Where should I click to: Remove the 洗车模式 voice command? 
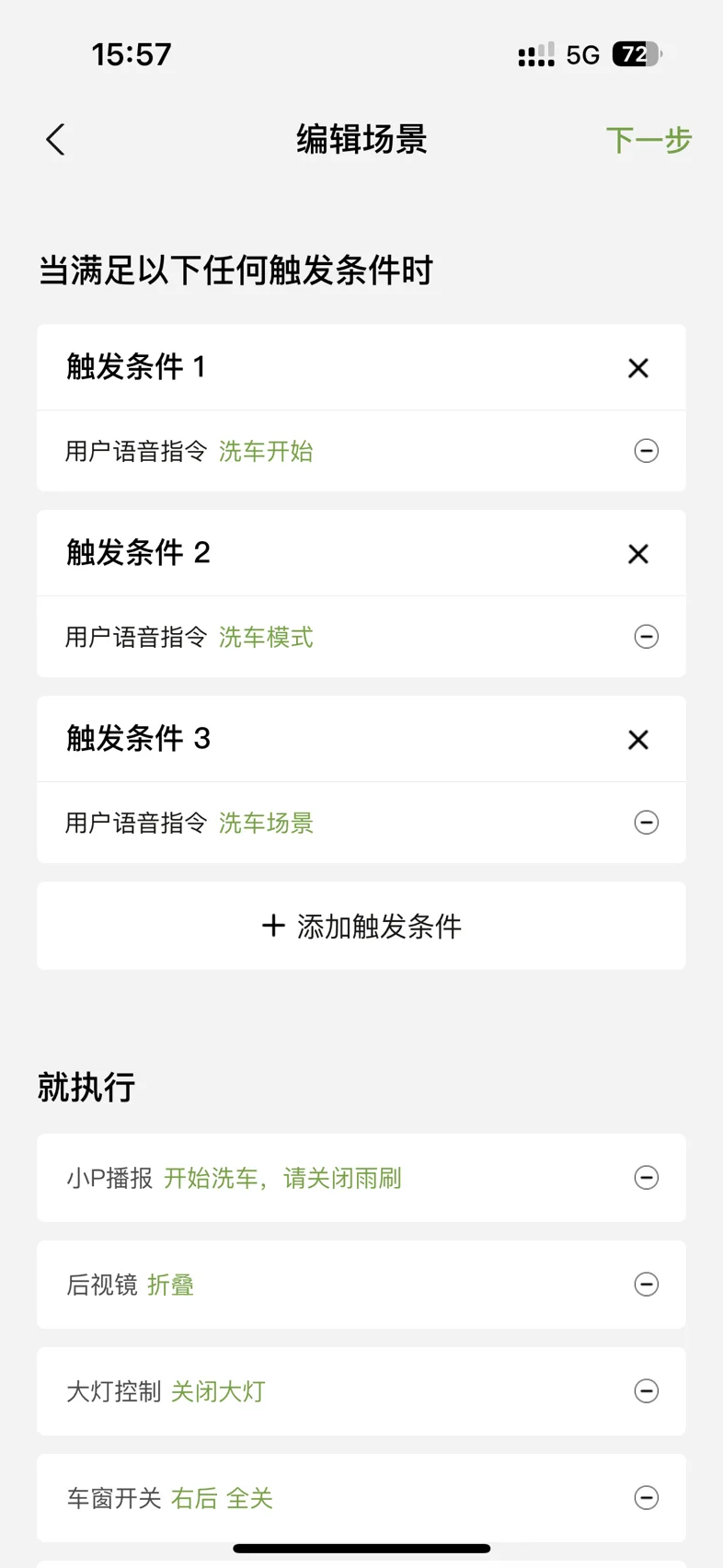pyautogui.click(x=647, y=637)
